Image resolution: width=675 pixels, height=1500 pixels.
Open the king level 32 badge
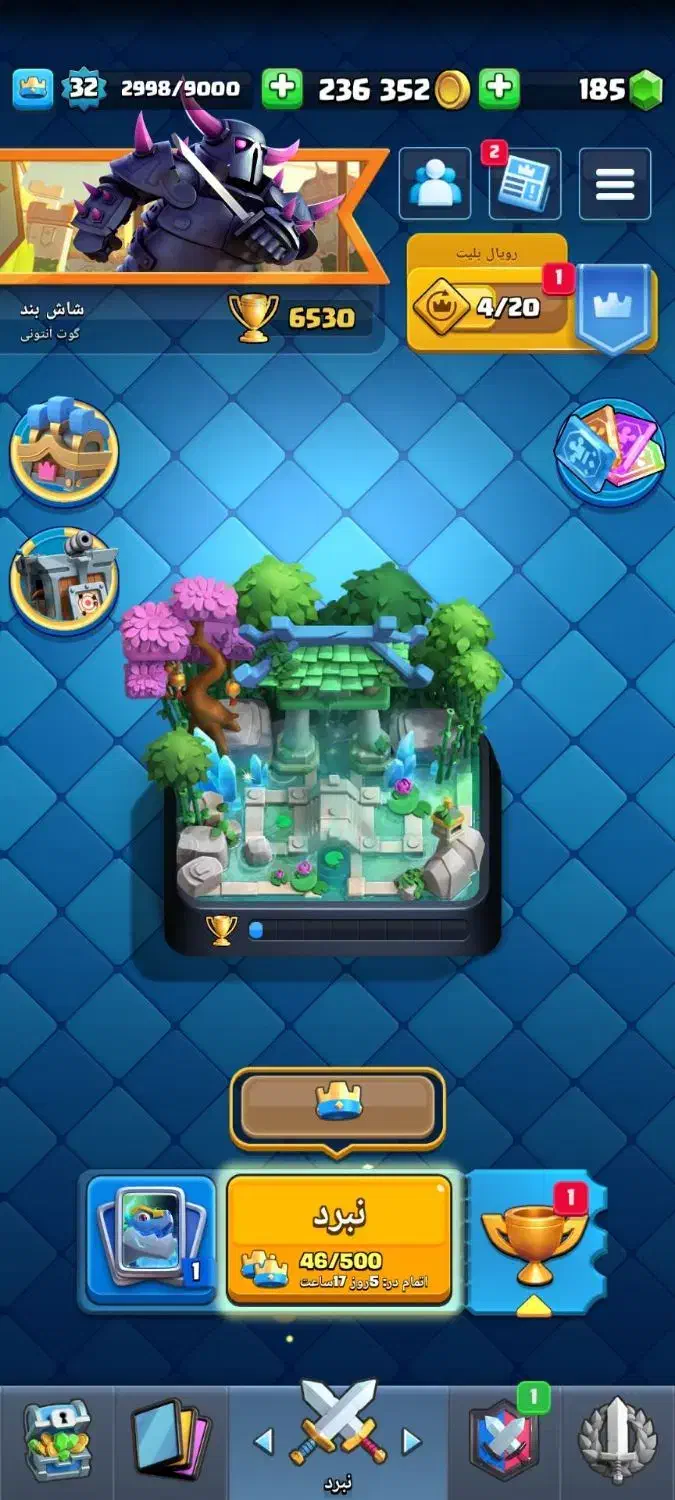[83, 89]
